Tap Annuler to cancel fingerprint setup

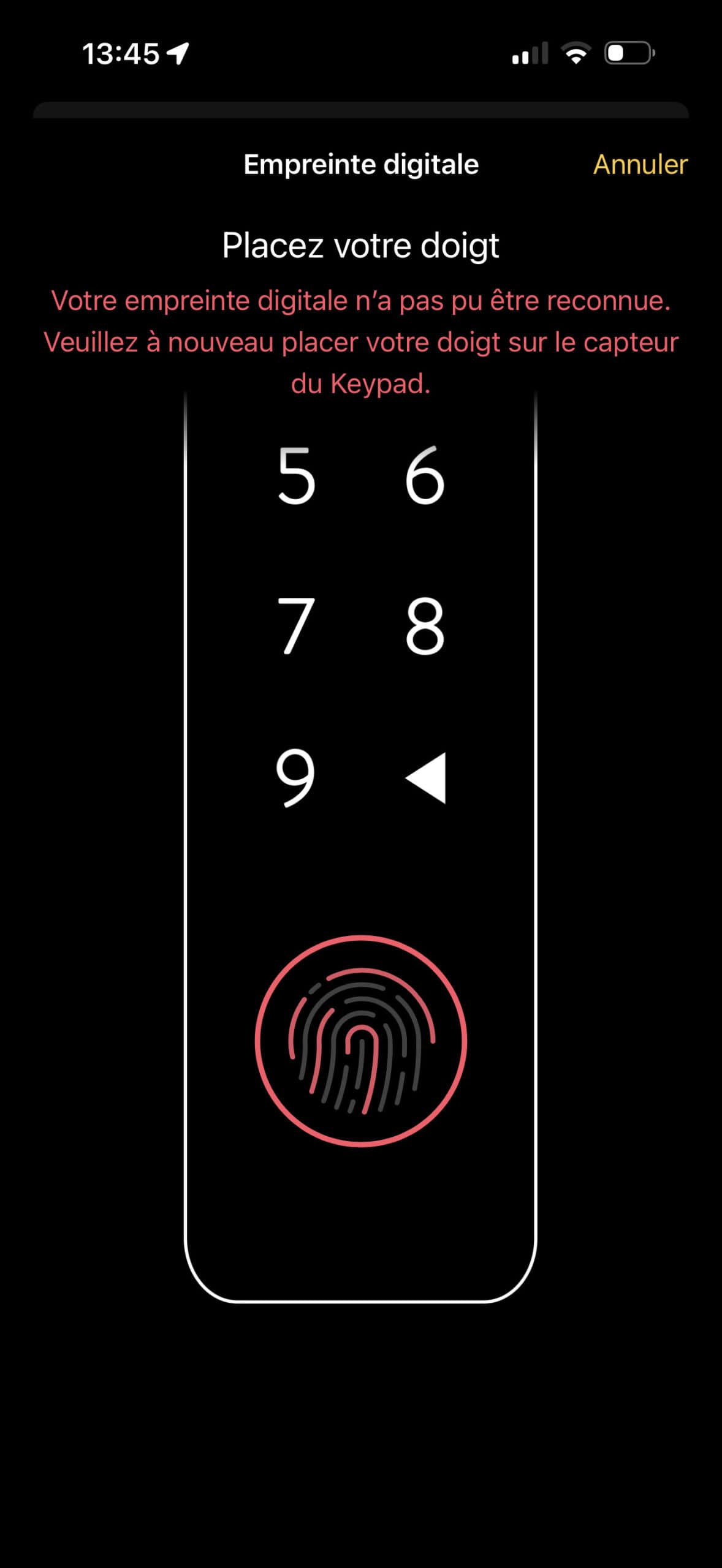point(640,164)
